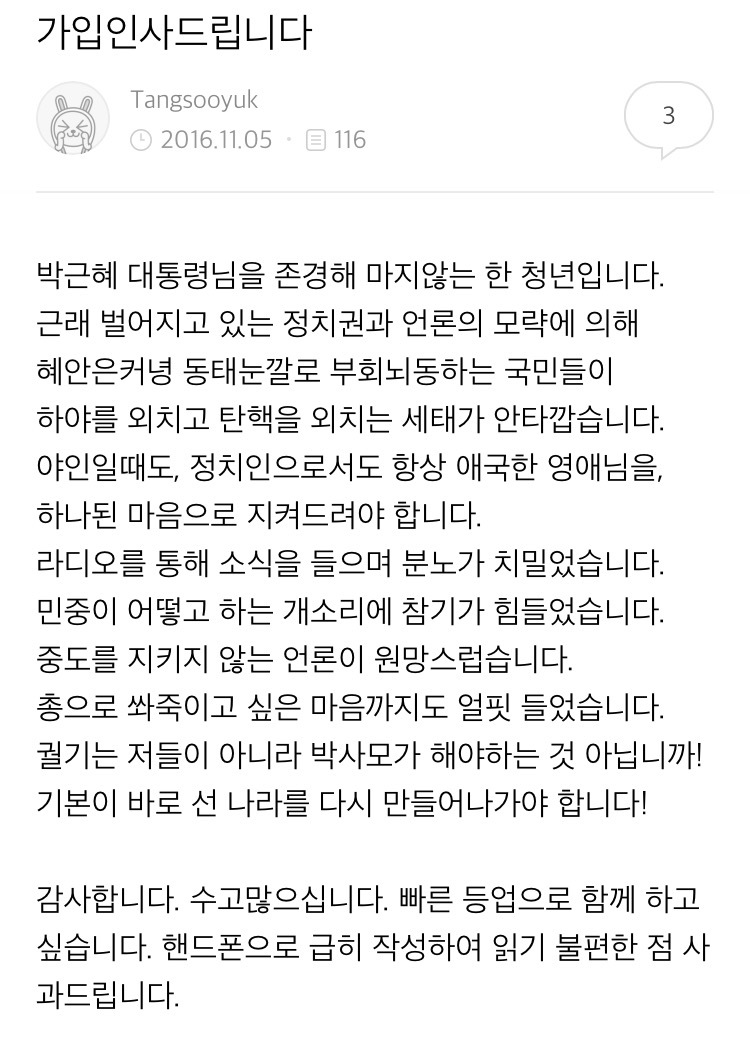View the 3 comments bubble
750x1048 pixels.
(x=668, y=117)
